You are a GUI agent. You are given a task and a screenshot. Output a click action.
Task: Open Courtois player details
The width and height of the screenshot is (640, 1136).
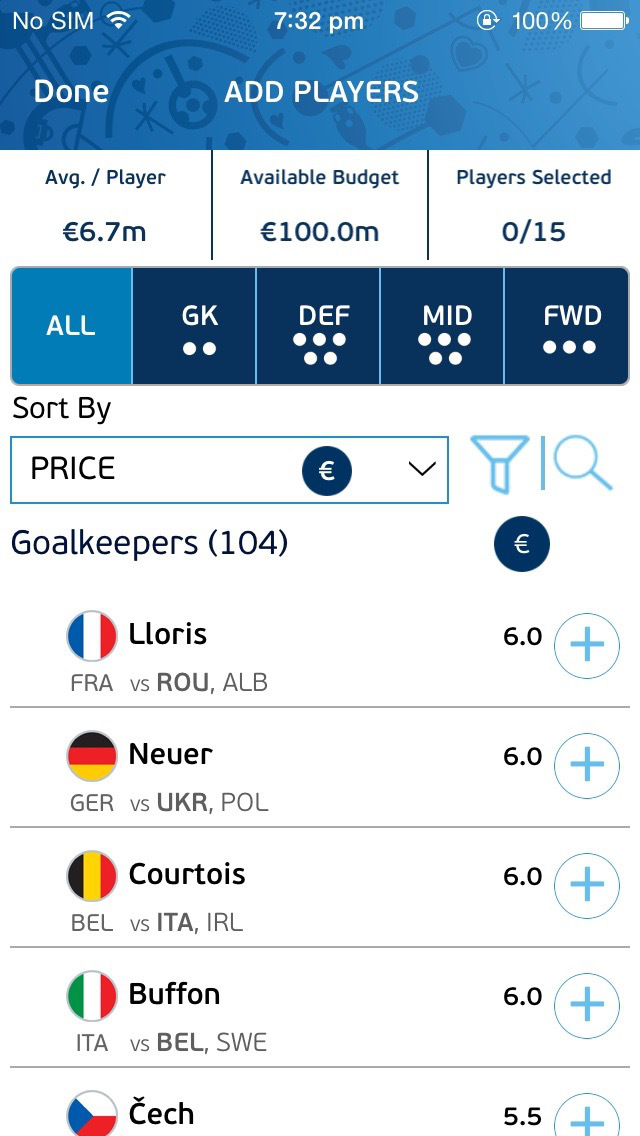pyautogui.click(x=187, y=875)
